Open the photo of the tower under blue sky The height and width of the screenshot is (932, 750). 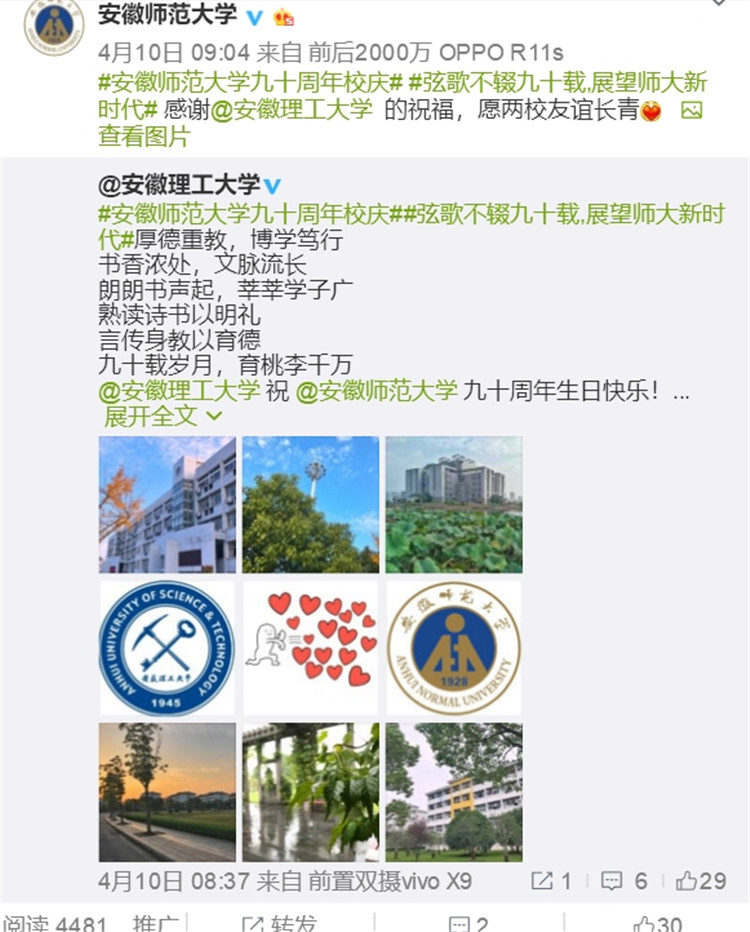(x=311, y=505)
